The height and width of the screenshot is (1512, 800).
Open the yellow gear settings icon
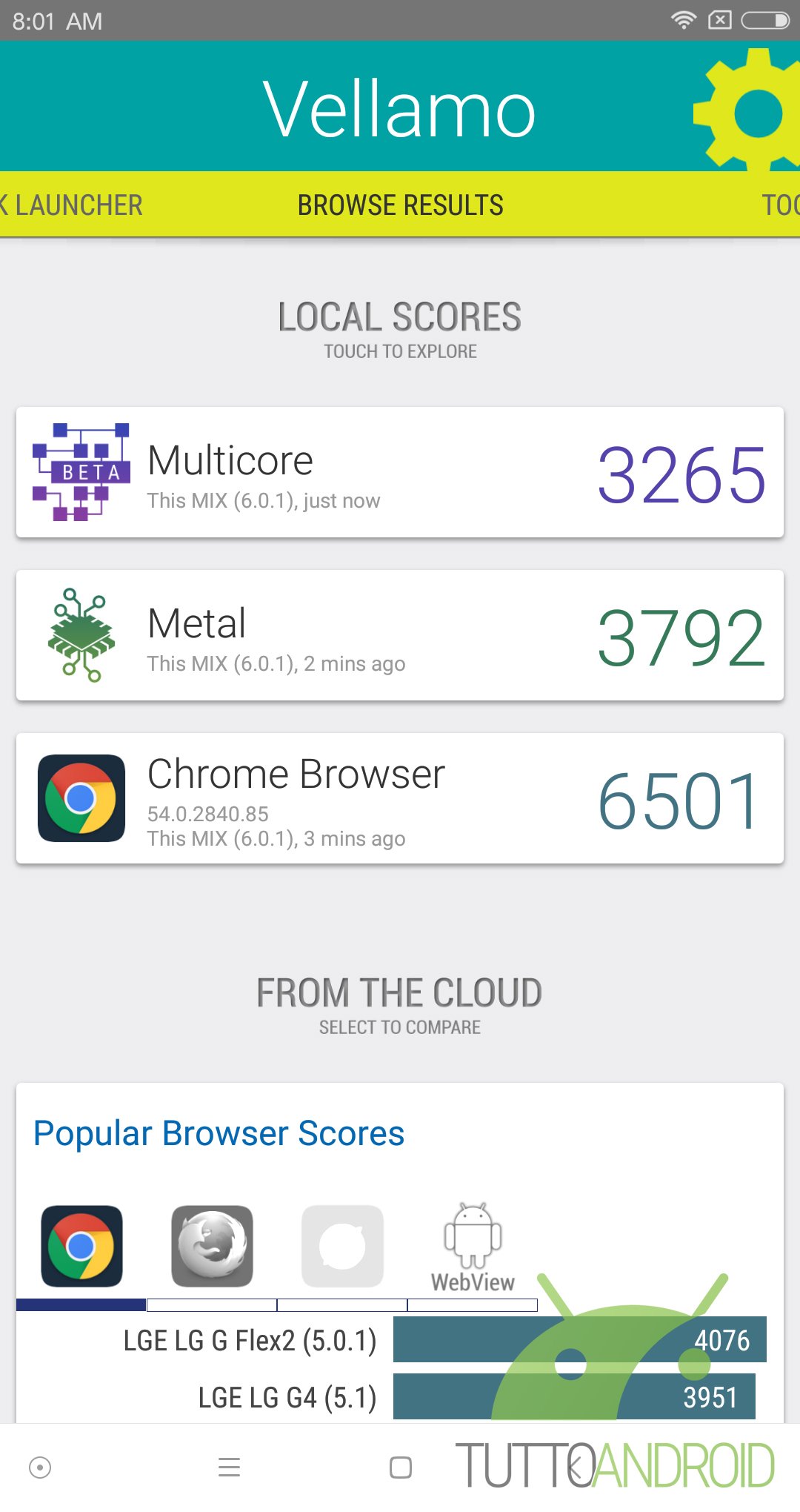click(x=748, y=110)
